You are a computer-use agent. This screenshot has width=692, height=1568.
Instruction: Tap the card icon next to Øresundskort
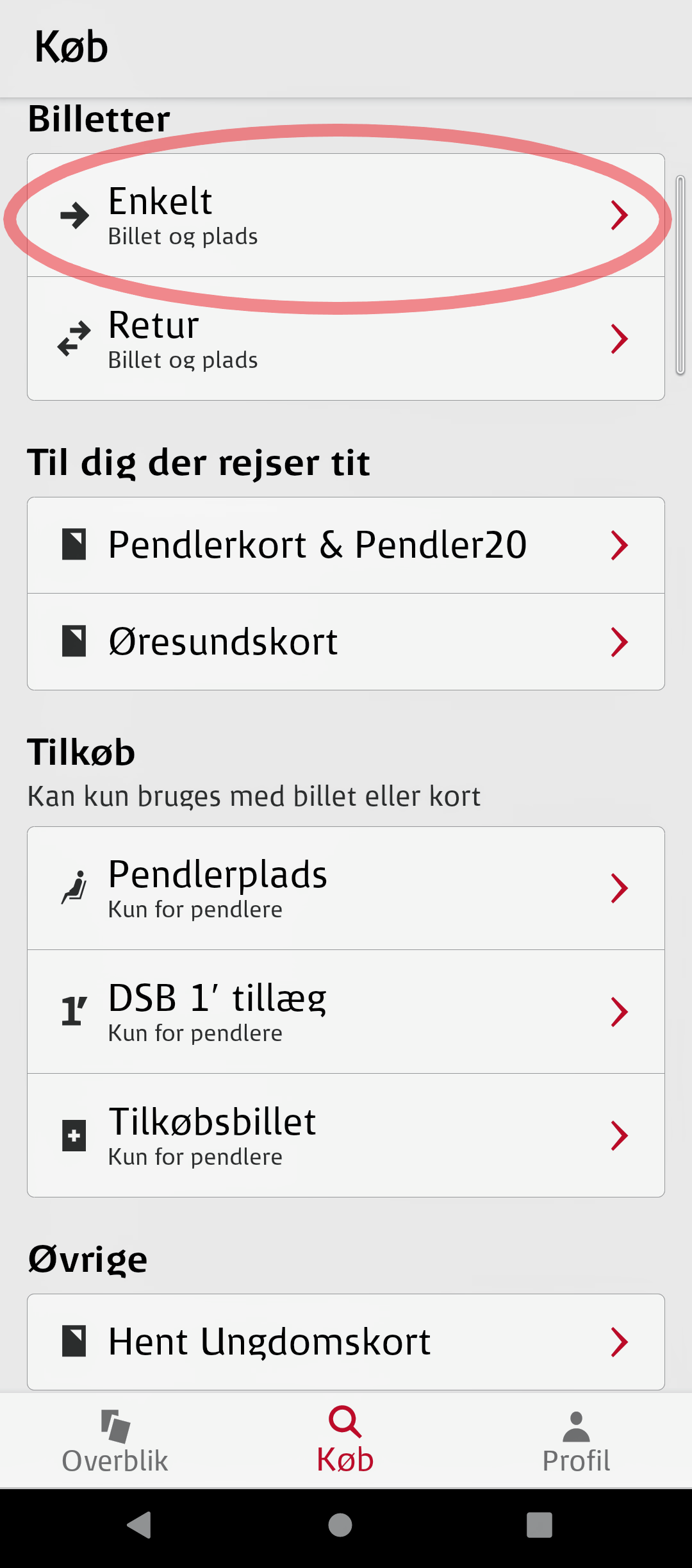pyautogui.click(x=74, y=641)
